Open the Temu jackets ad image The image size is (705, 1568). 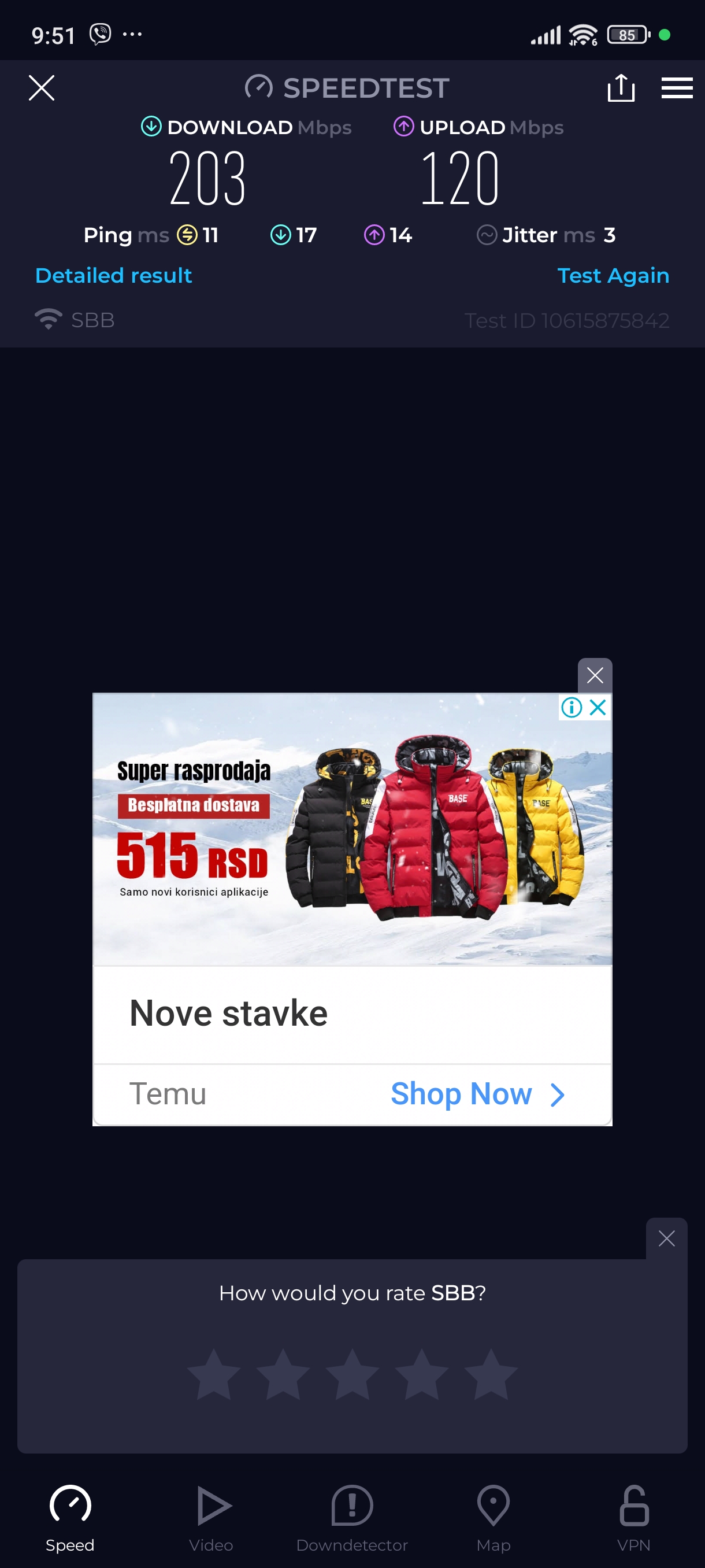[x=352, y=829]
